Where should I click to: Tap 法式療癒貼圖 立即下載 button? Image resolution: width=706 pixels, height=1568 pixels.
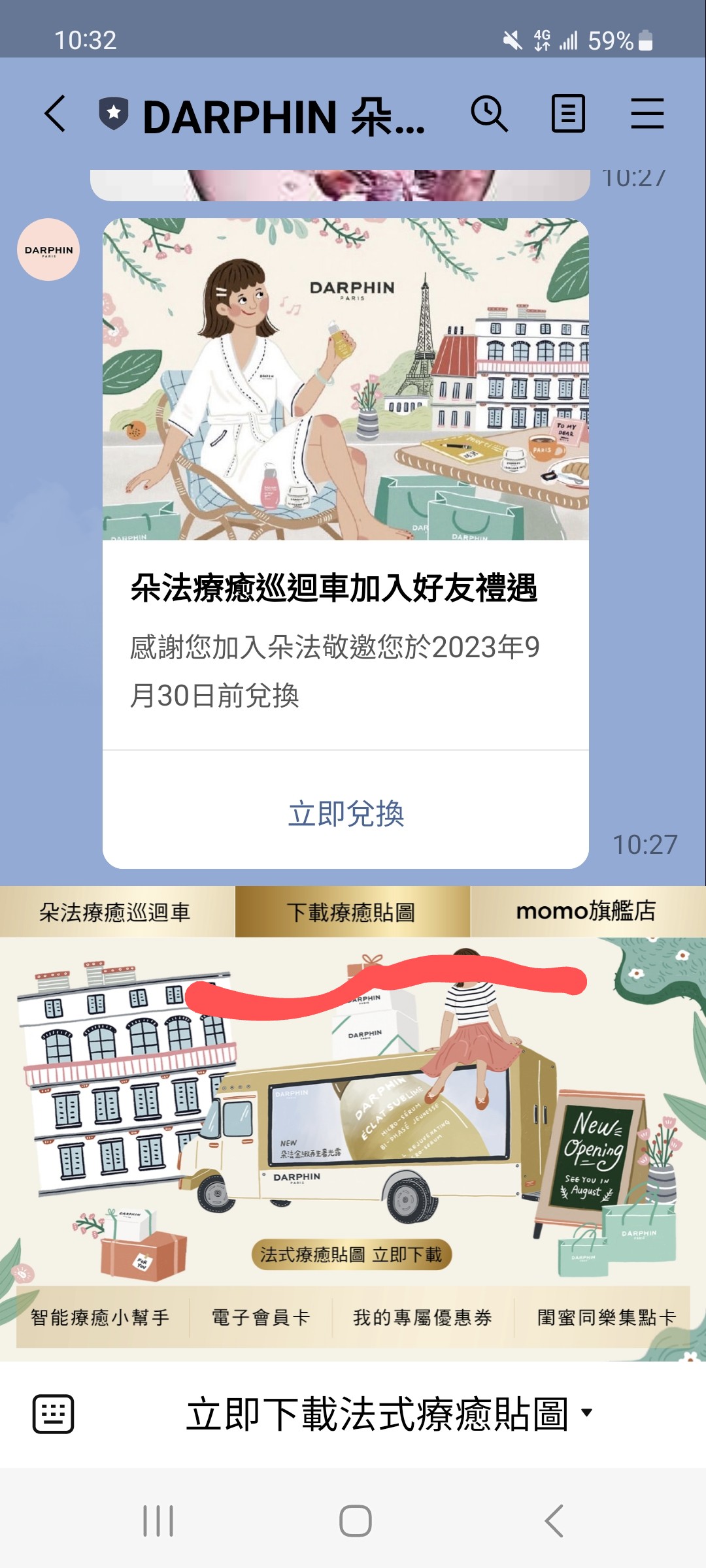click(351, 1254)
